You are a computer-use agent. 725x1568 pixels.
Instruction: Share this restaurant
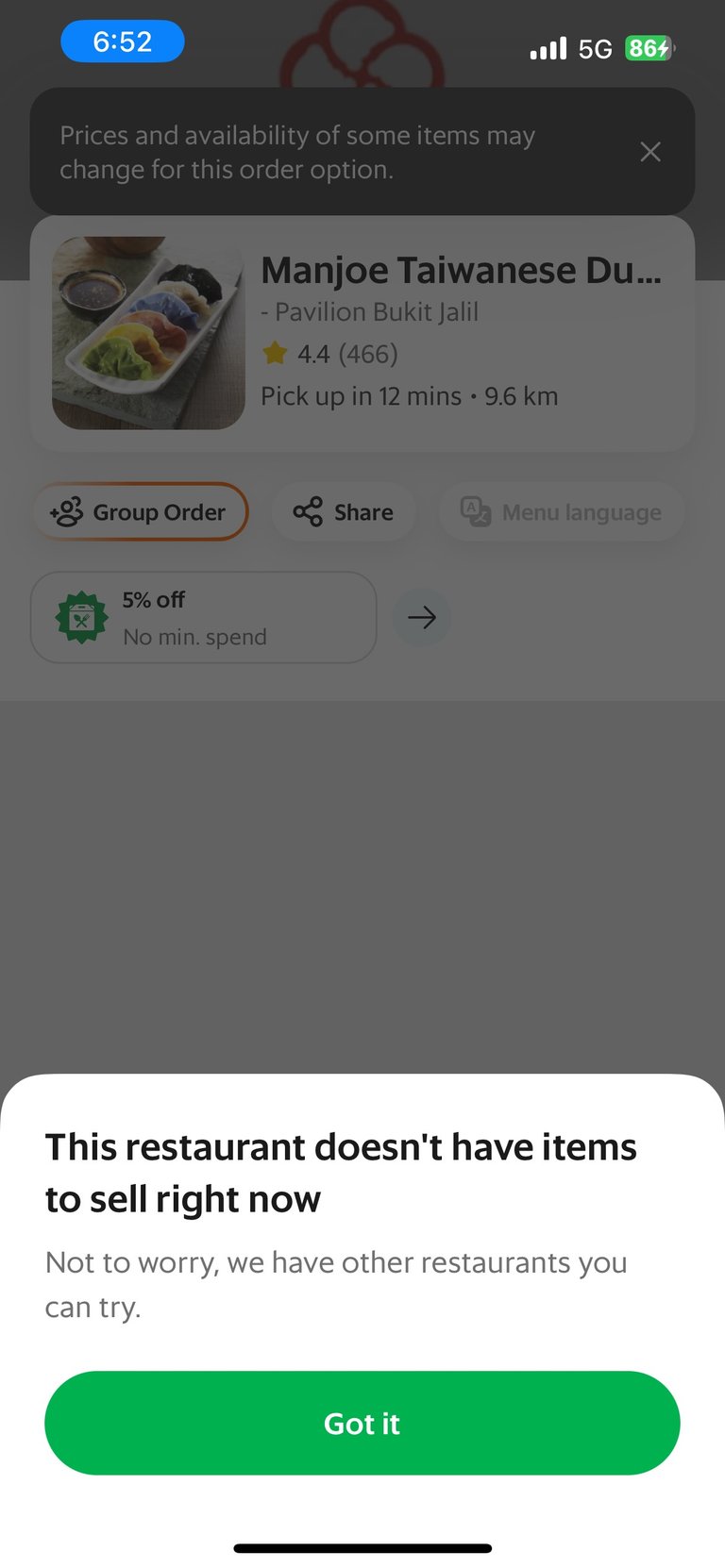(x=344, y=512)
